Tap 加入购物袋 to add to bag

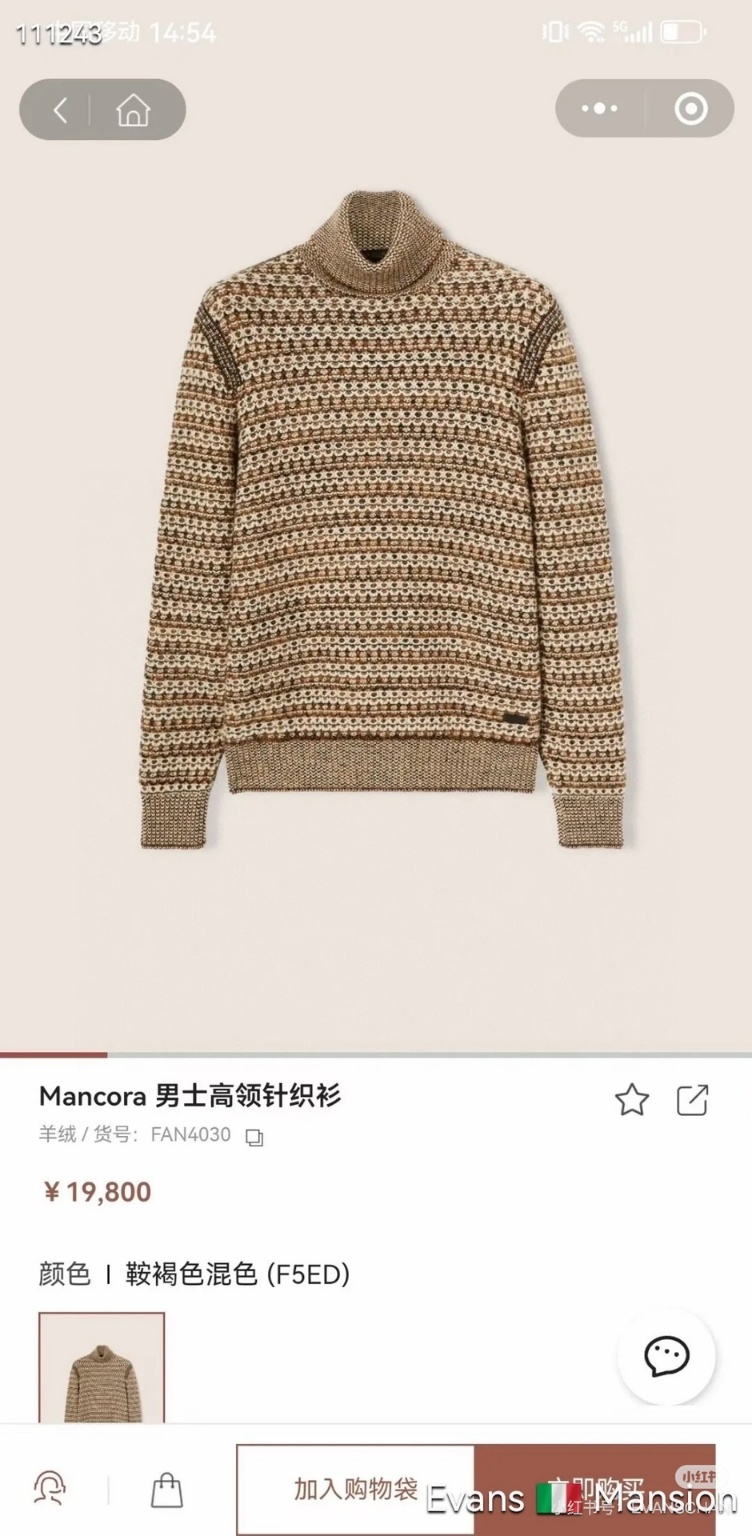coord(355,1489)
